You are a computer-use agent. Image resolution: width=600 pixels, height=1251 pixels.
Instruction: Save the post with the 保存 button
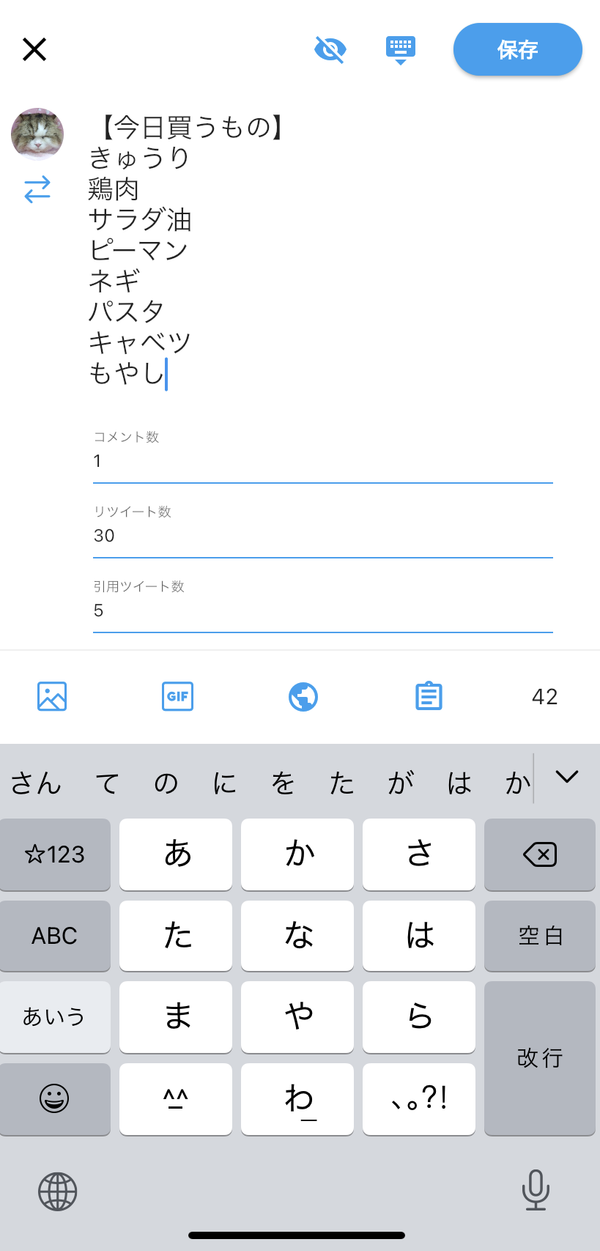pyautogui.click(x=517, y=49)
